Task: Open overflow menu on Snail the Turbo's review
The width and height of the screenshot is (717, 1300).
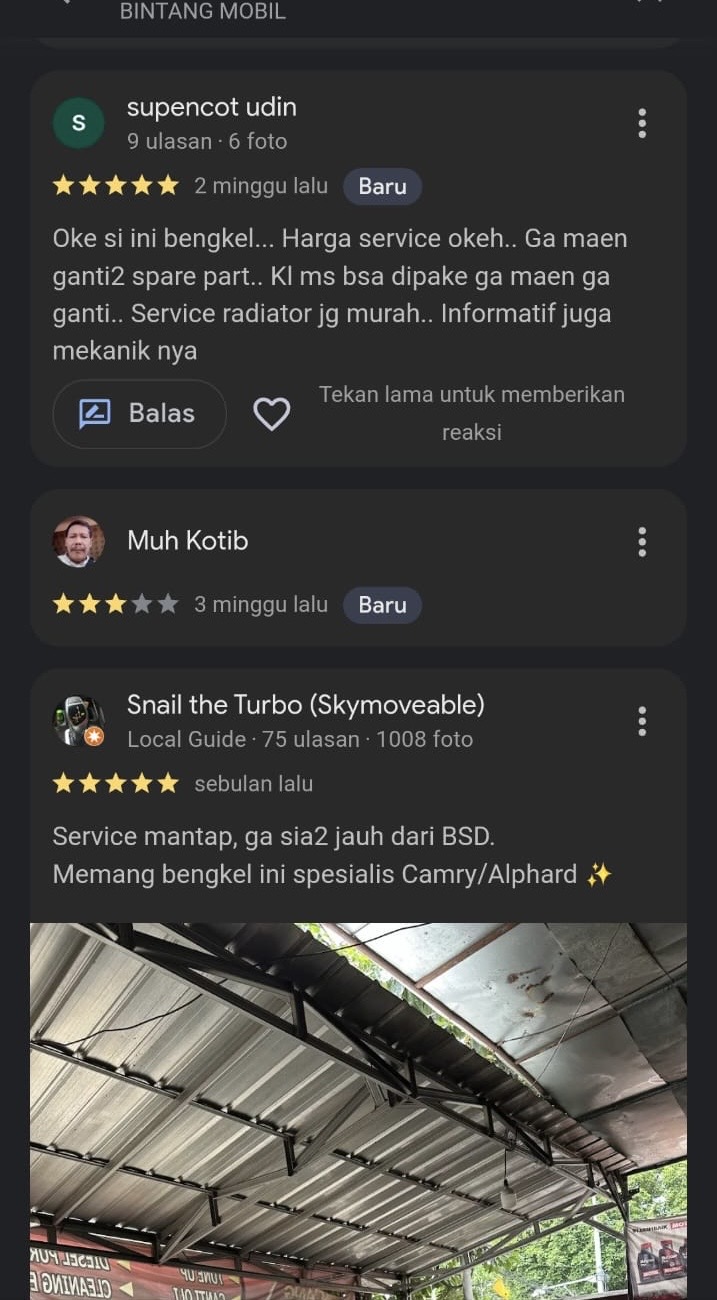Action: pyautogui.click(x=642, y=721)
